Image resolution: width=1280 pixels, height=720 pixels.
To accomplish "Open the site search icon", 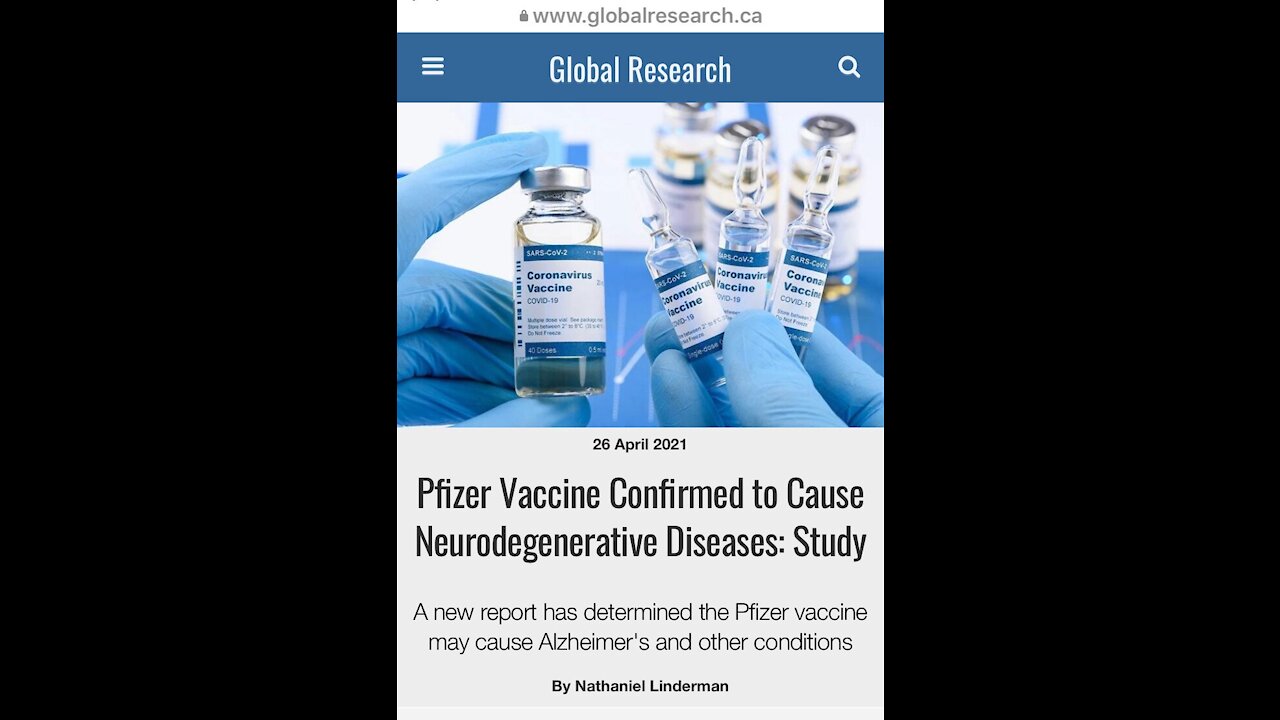I will (x=849, y=67).
